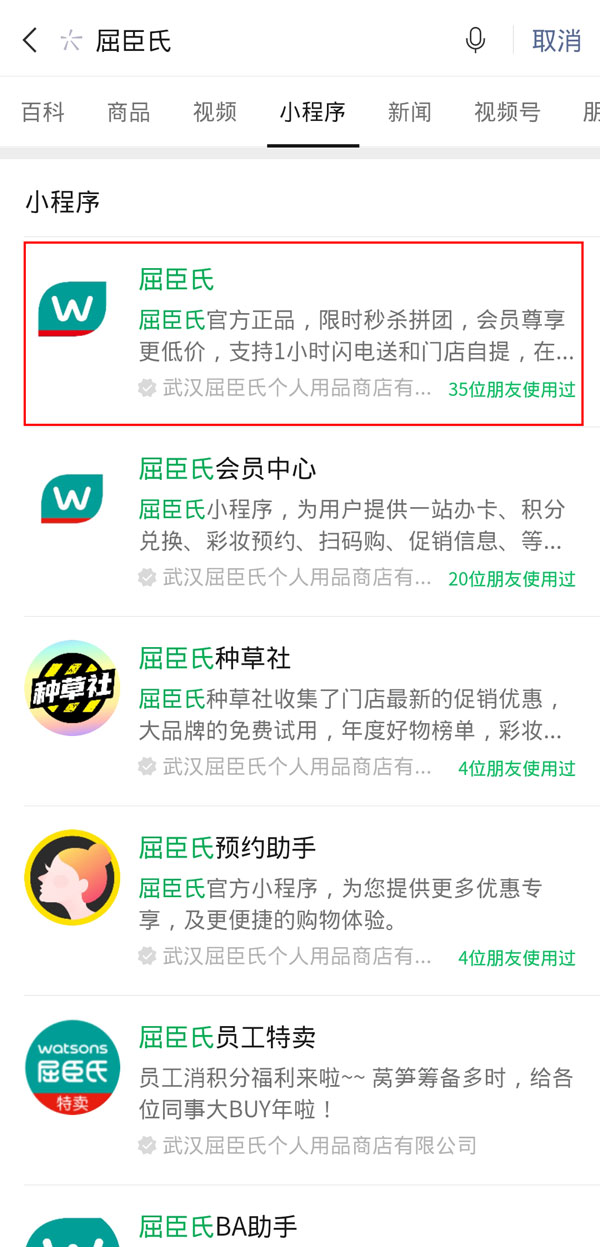Switch to the 新闻 tab

pyautogui.click(x=409, y=112)
